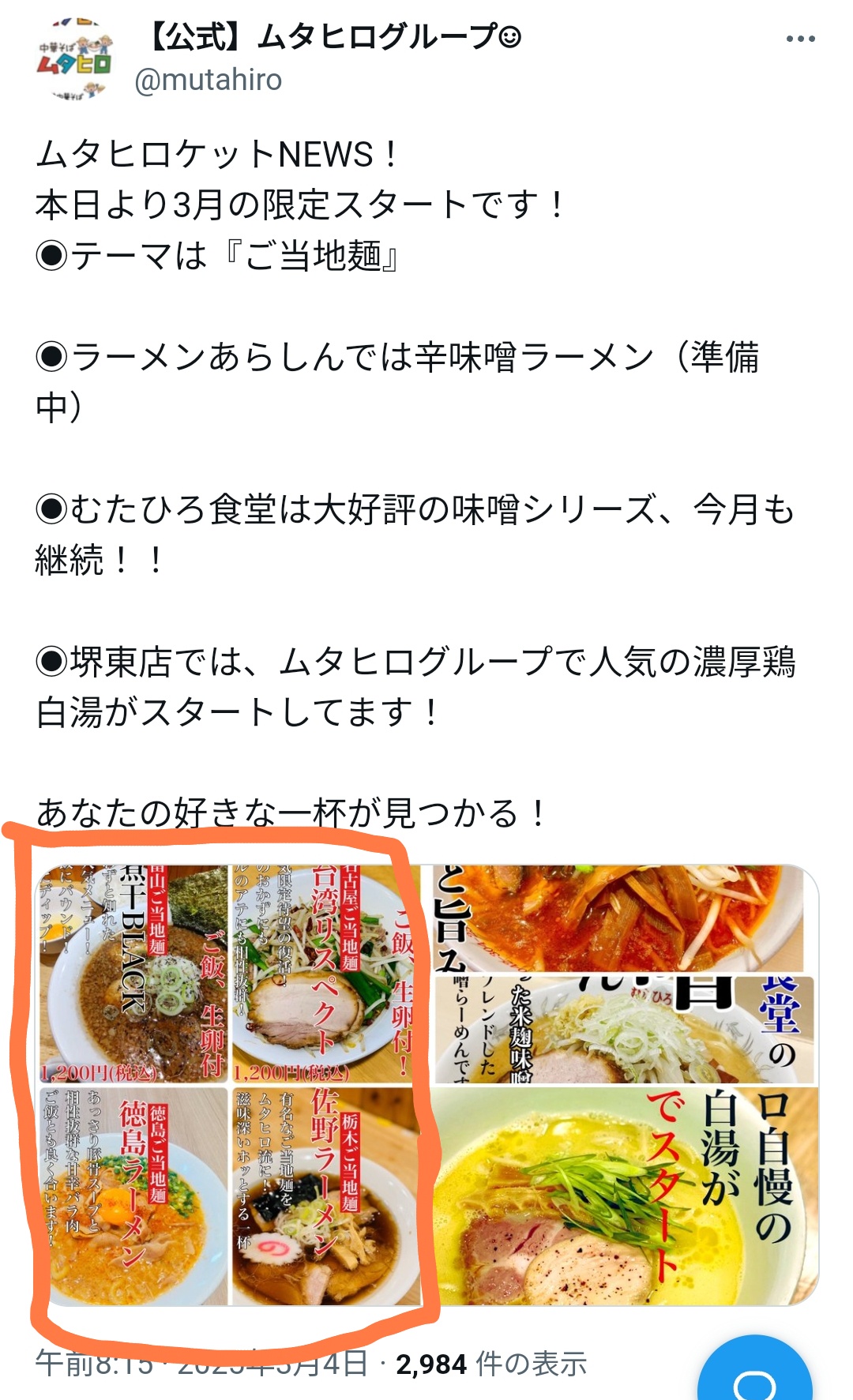View the photo with 徳島ラーメン and 佐野ラーメン
853x1400 pixels.
click(x=229, y=1196)
